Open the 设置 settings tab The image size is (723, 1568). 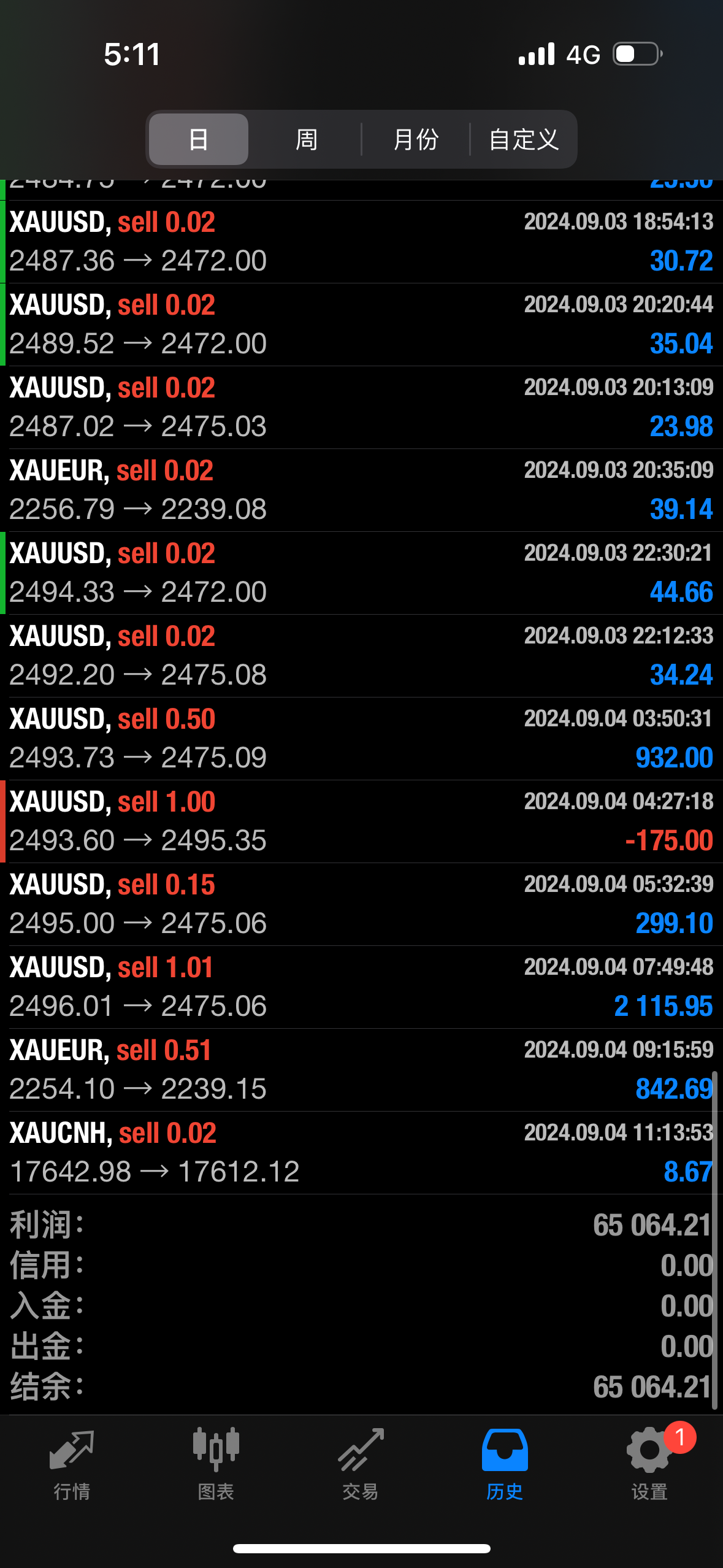coord(650,1464)
